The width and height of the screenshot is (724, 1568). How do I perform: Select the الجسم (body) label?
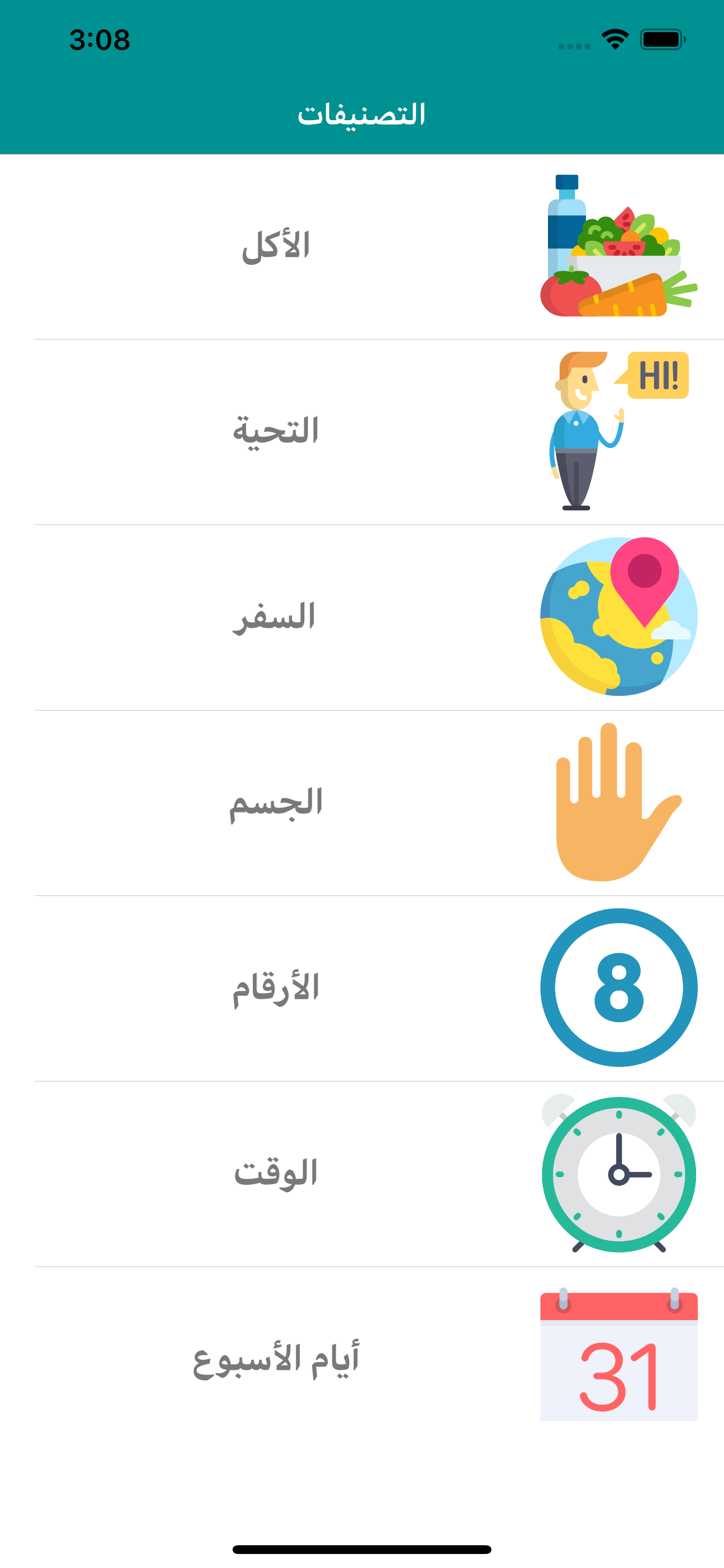coord(277,803)
